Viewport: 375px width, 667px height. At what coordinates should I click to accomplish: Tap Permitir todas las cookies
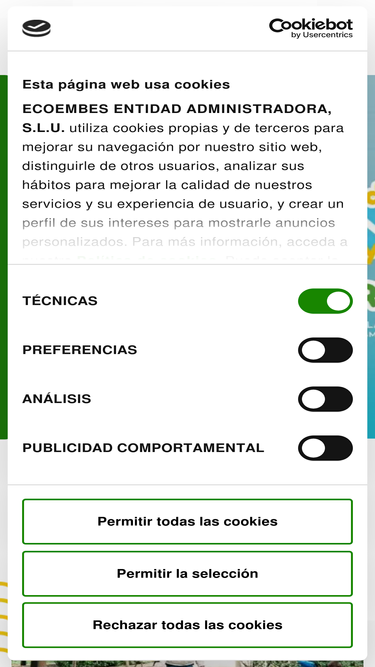[x=188, y=522]
